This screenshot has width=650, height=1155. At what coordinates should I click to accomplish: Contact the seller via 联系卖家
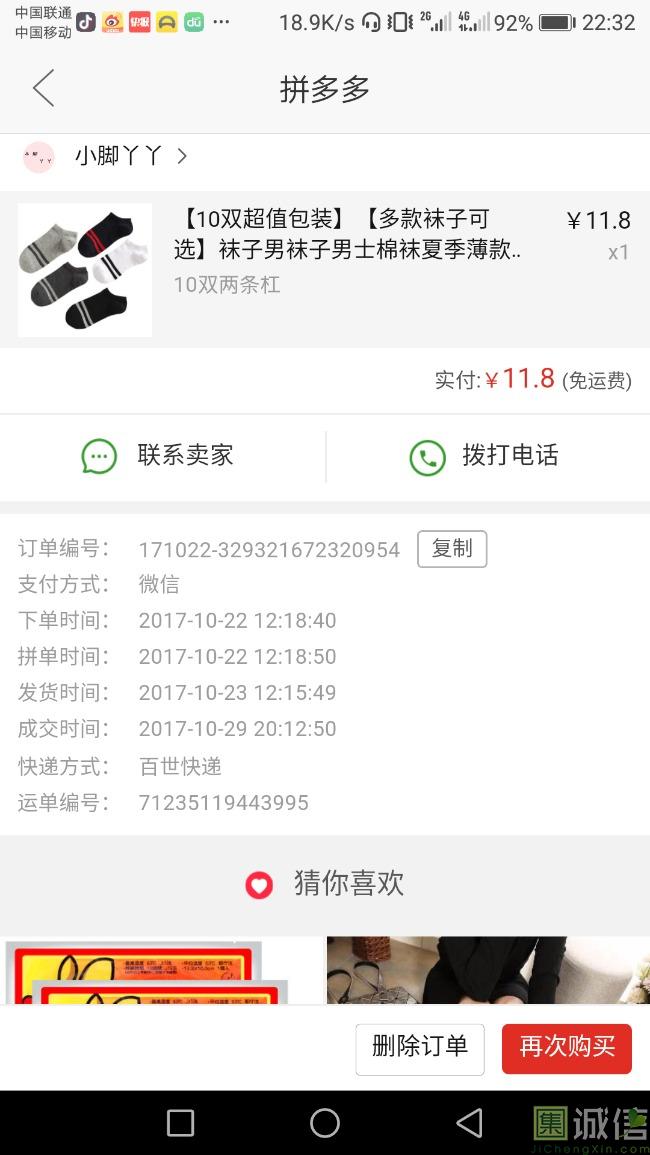162,456
